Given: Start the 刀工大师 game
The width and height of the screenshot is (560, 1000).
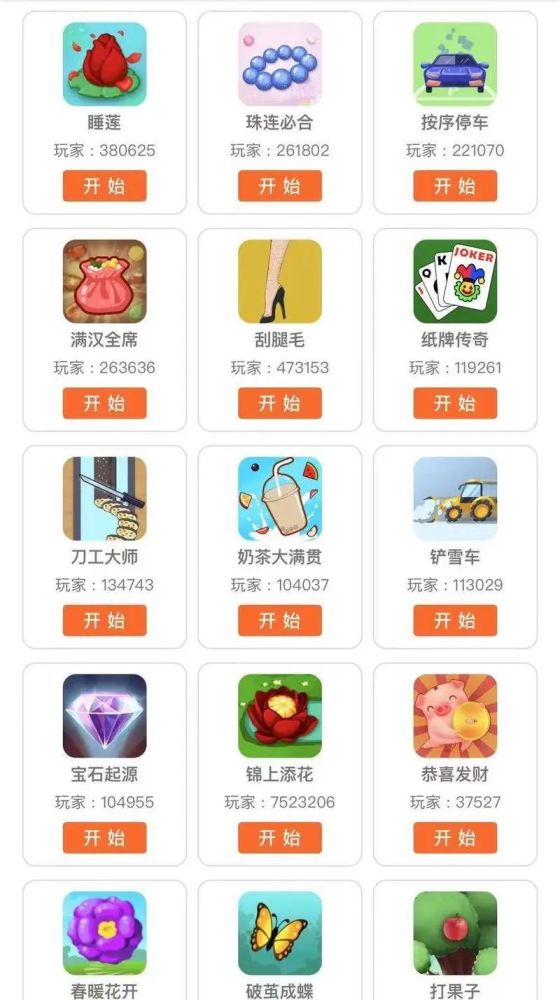Looking at the screenshot, I should coord(105,621).
